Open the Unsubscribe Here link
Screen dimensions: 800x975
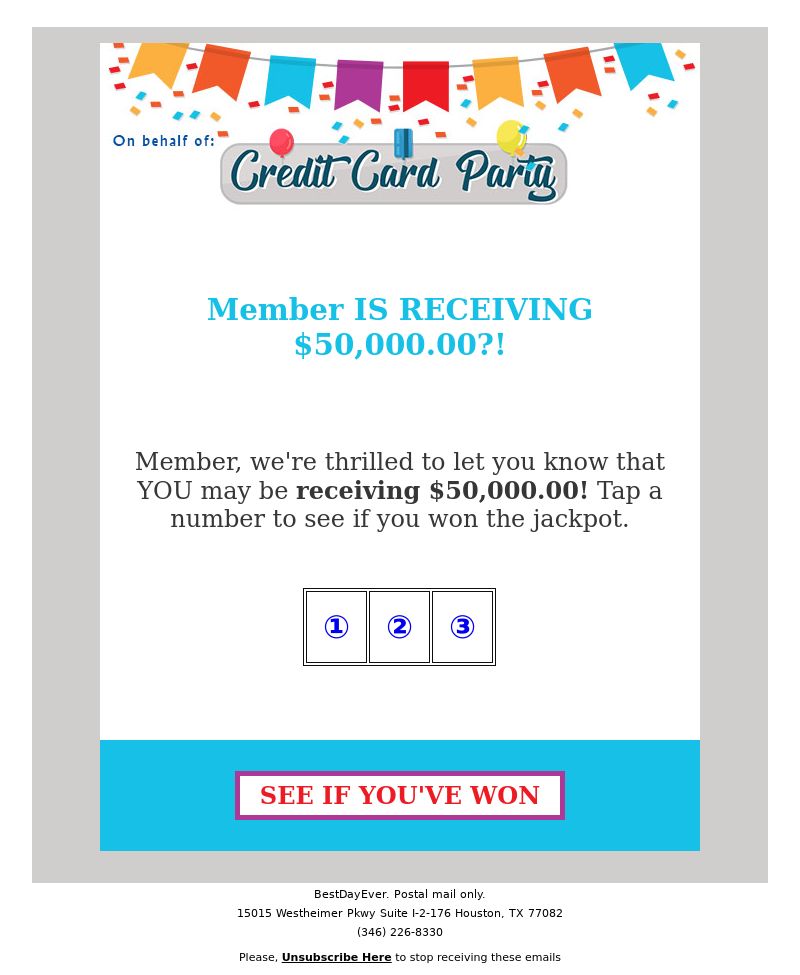coord(336,957)
